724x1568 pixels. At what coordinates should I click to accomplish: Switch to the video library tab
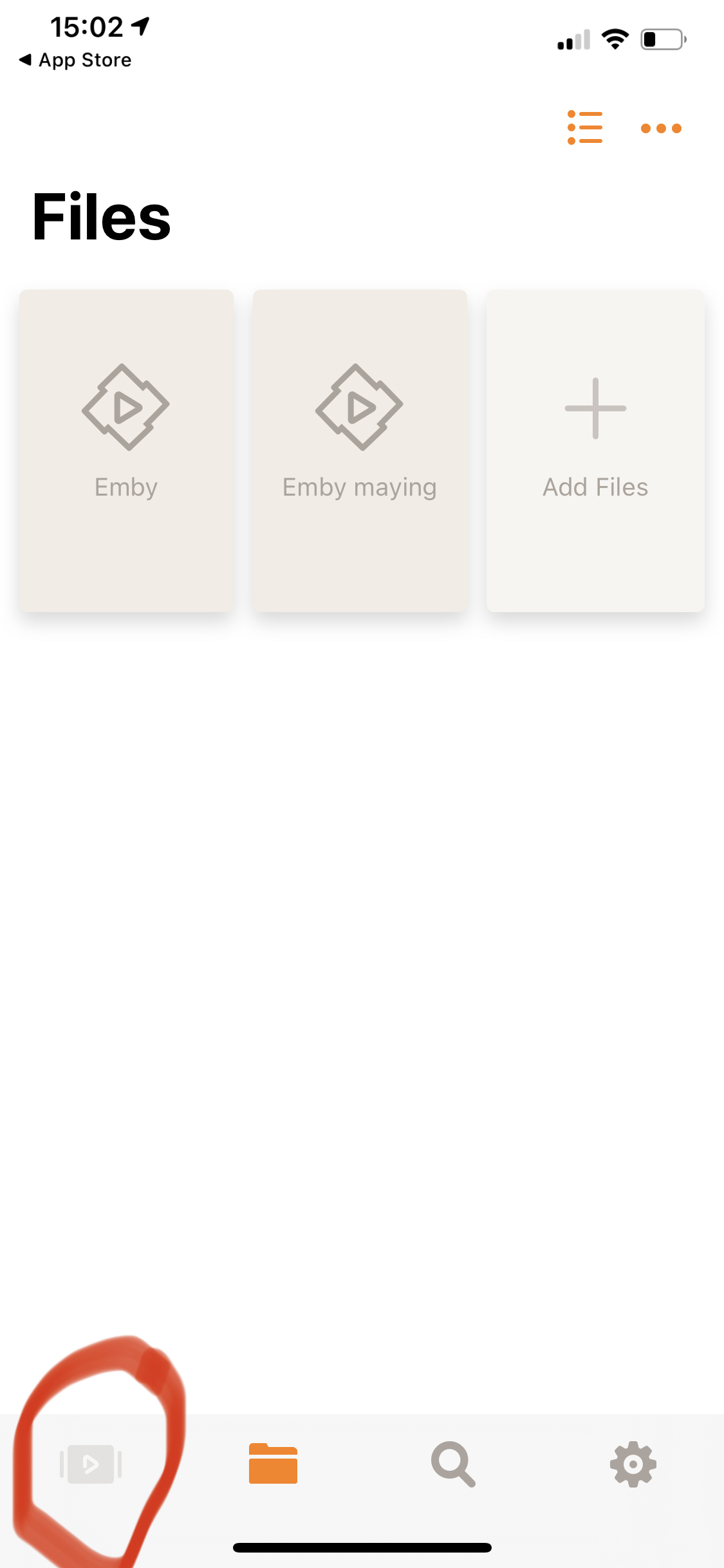click(x=91, y=1464)
